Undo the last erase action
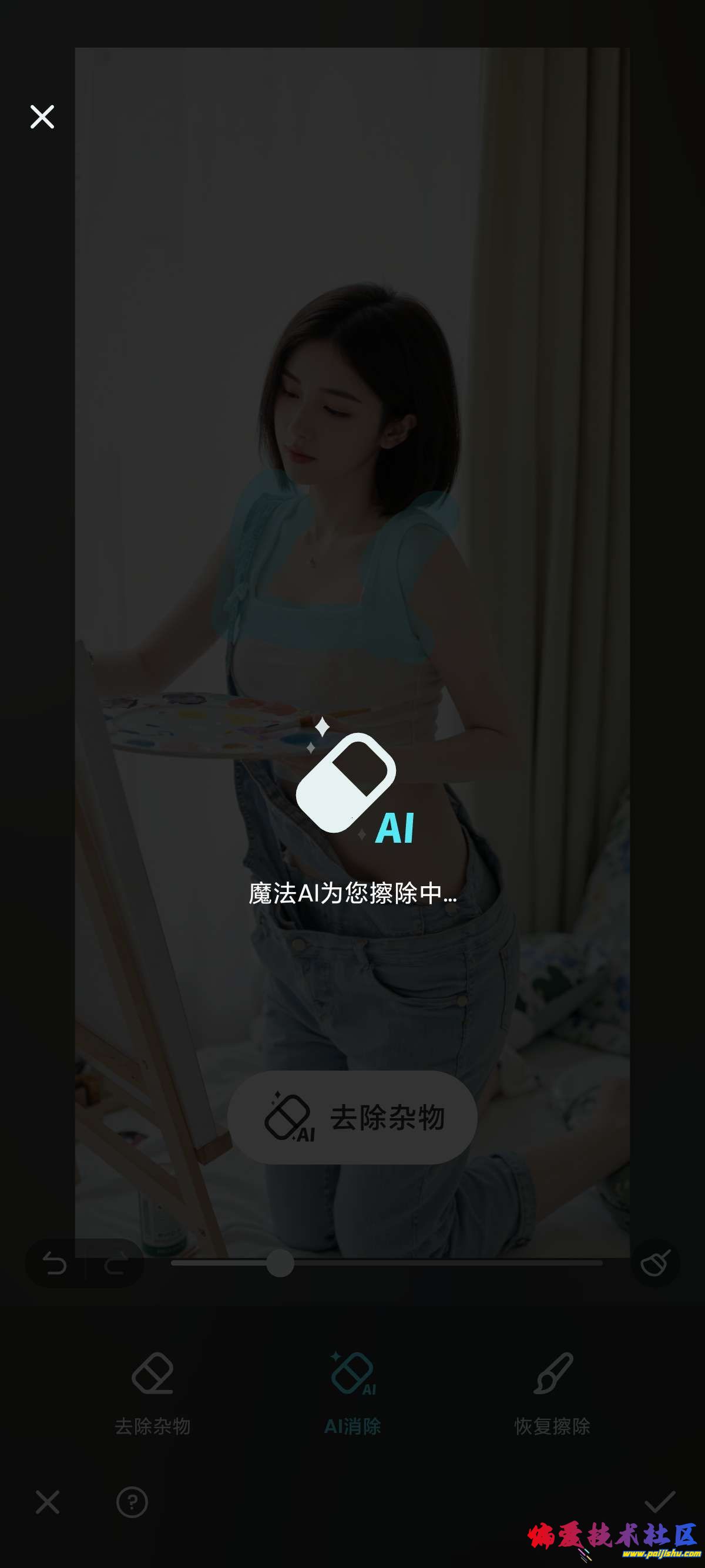Viewport: 705px width, 1568px height. [x=55, y=1263]
